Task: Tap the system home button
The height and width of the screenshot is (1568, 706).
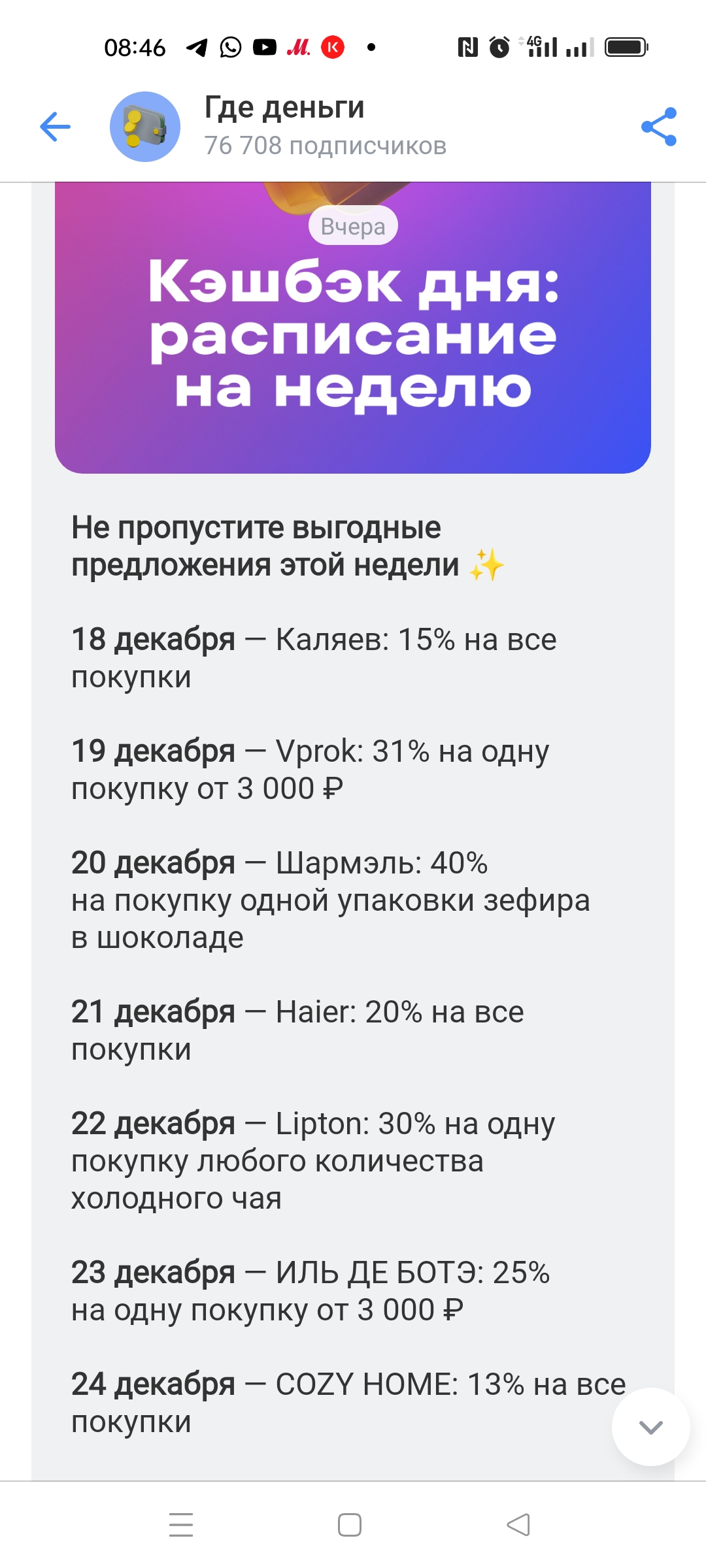Action: 350,1524
